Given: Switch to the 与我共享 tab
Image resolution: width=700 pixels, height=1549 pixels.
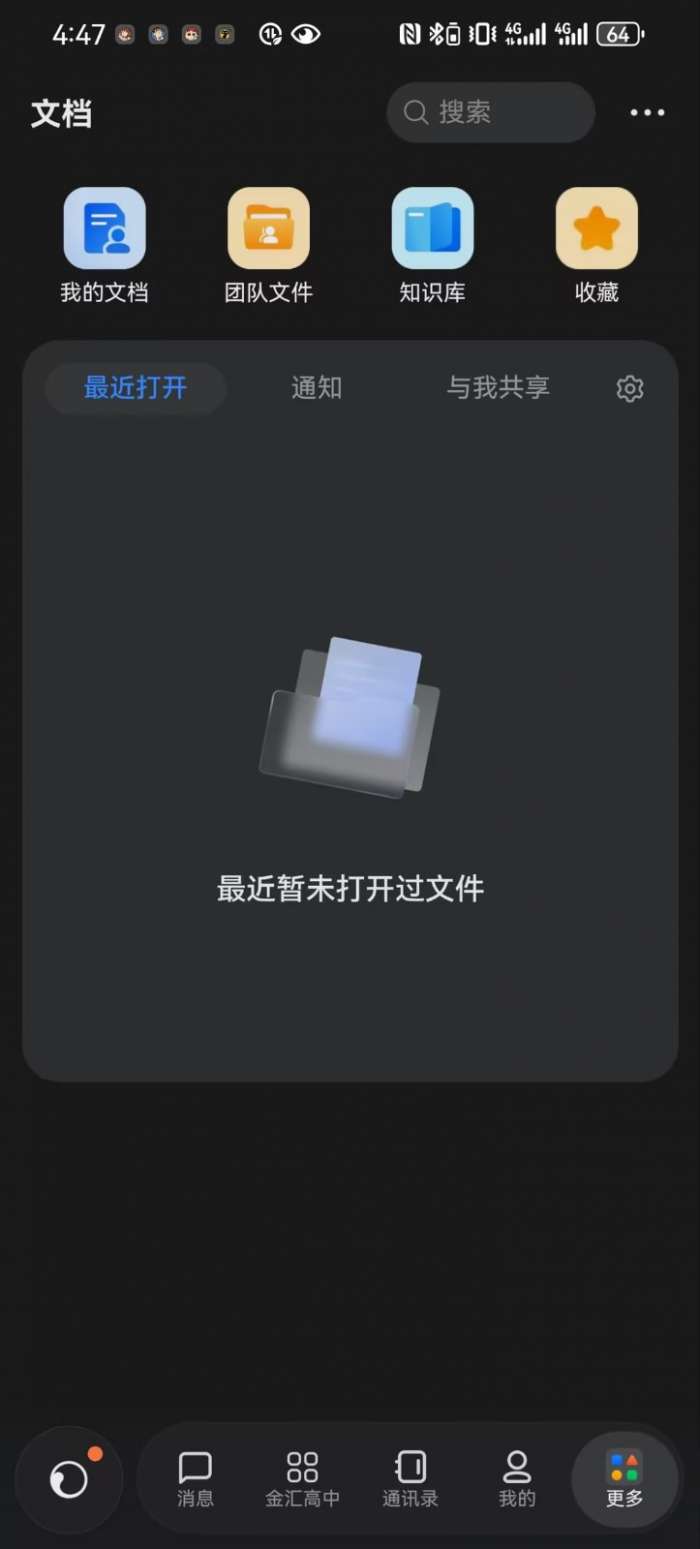Looking at the screenshot, I should coord(497,388).
